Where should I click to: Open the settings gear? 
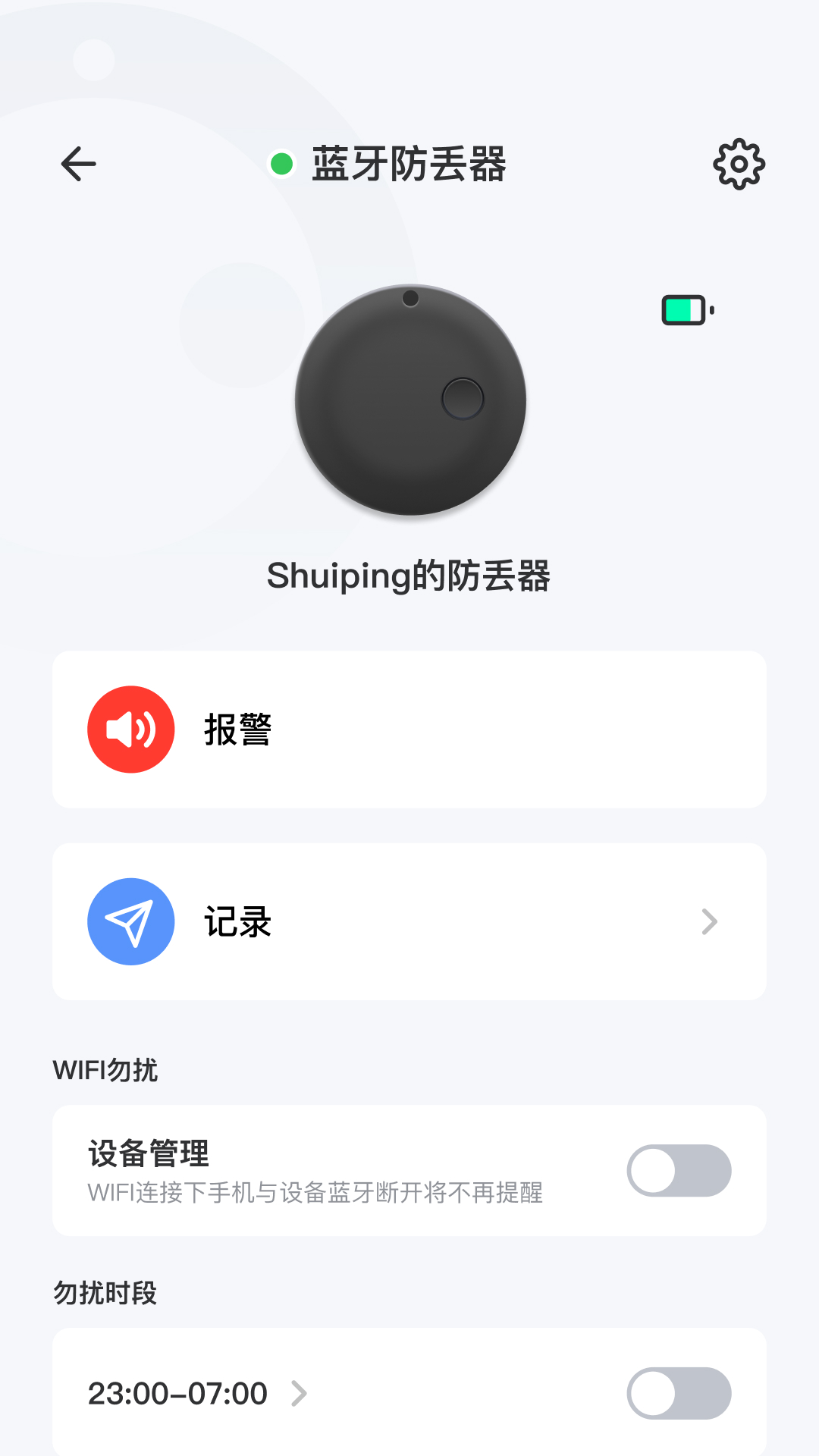point(739,163)
